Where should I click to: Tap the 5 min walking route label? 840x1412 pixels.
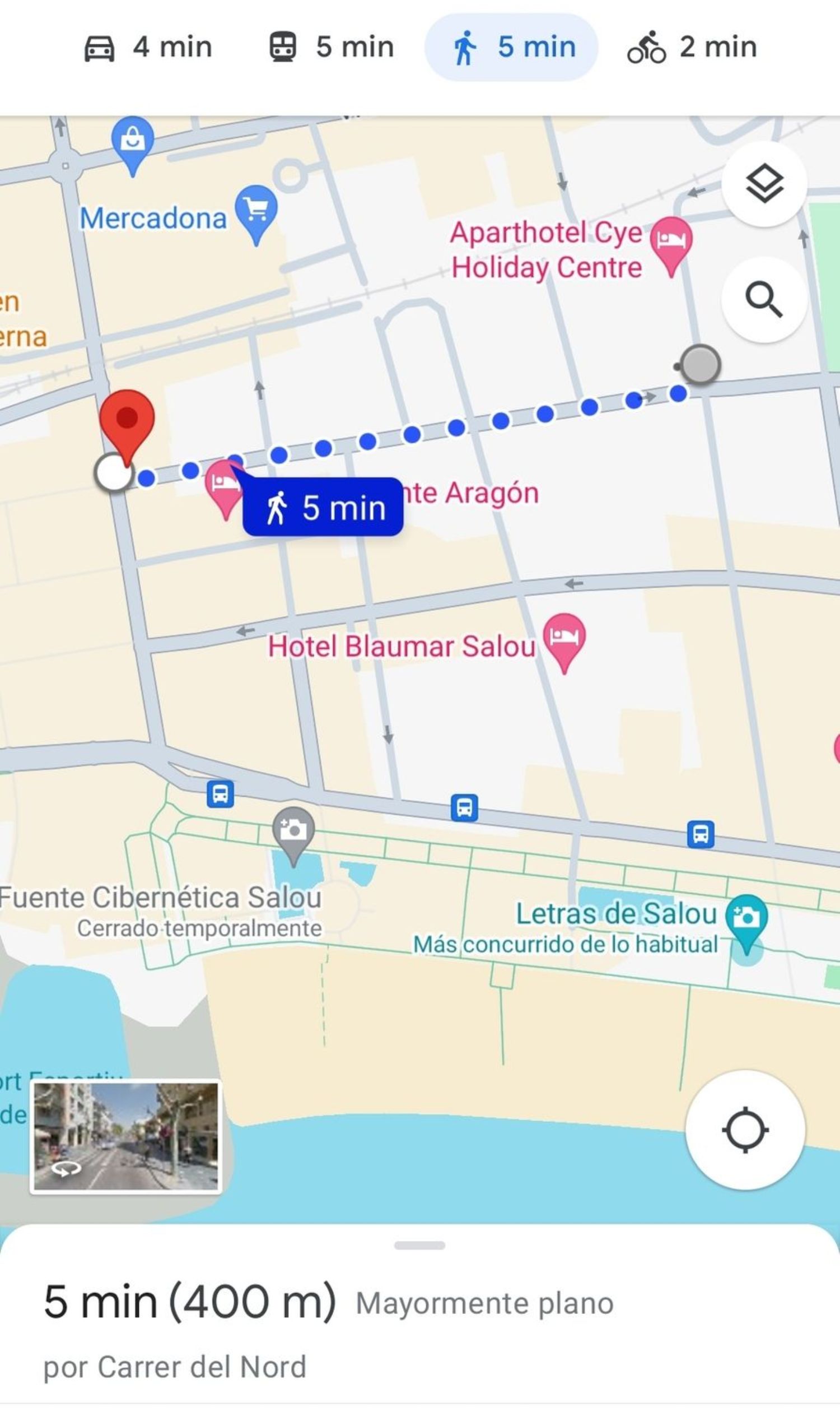(323, 507)
